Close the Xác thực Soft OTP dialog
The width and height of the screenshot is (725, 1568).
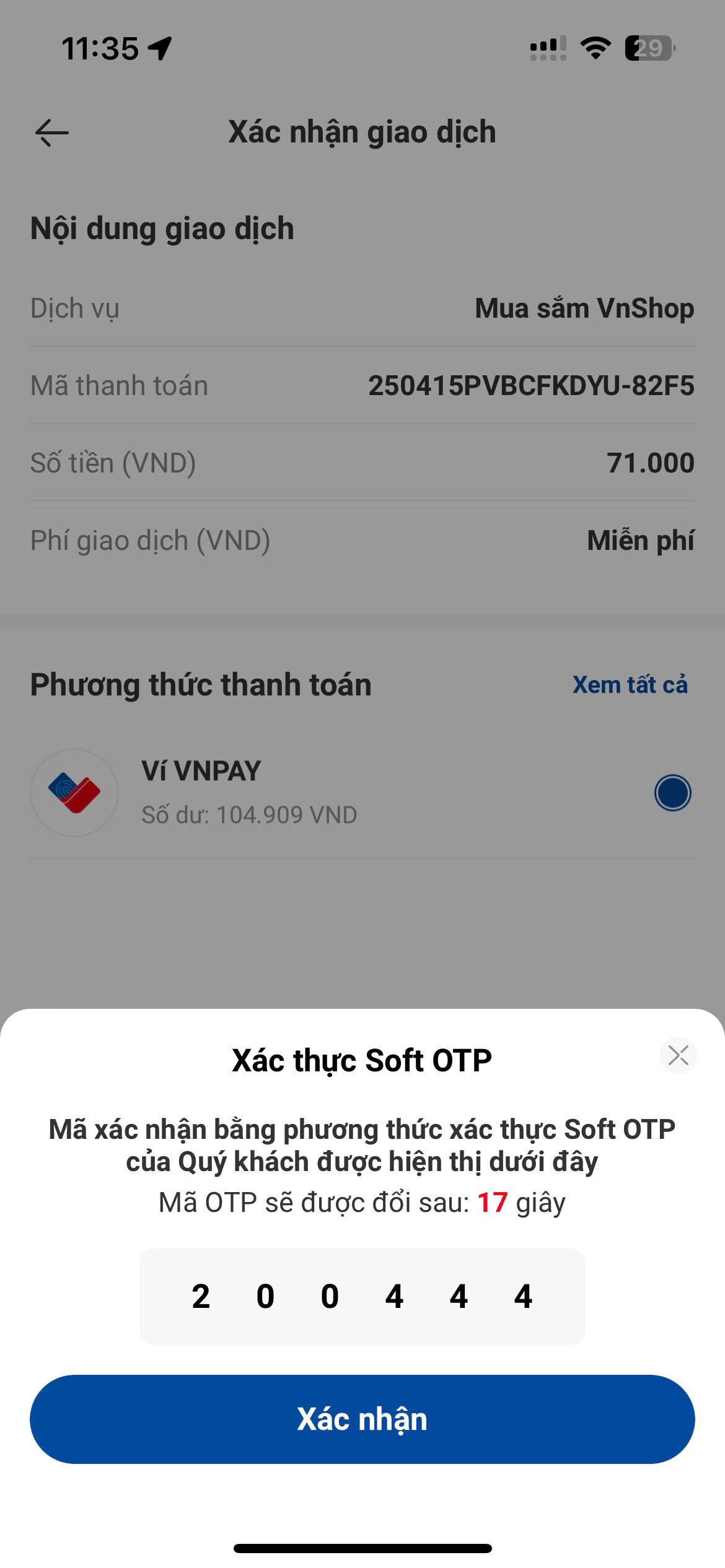click(679, 1055)
